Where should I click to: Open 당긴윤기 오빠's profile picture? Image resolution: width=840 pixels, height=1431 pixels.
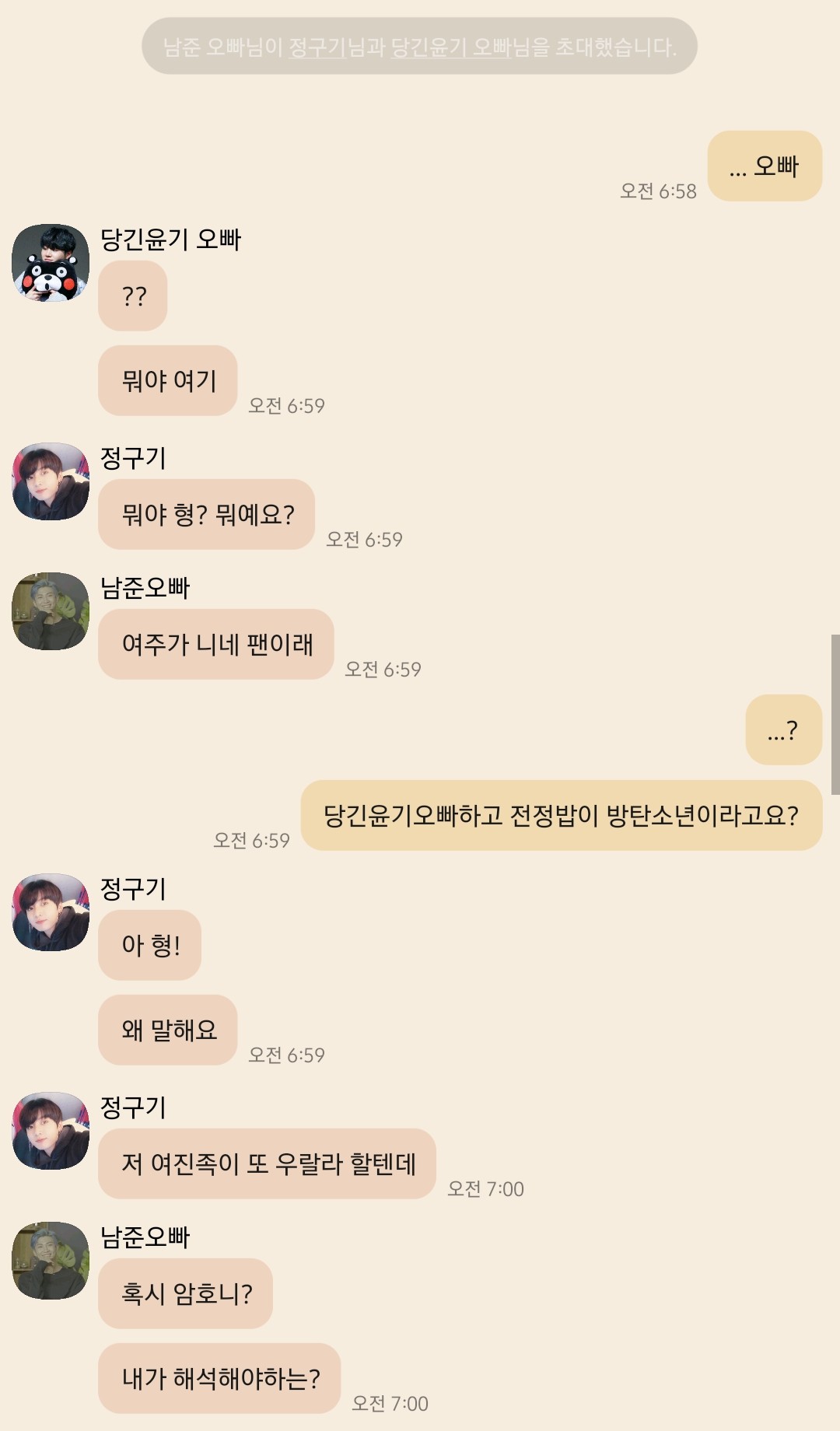(x=51, y=263)
